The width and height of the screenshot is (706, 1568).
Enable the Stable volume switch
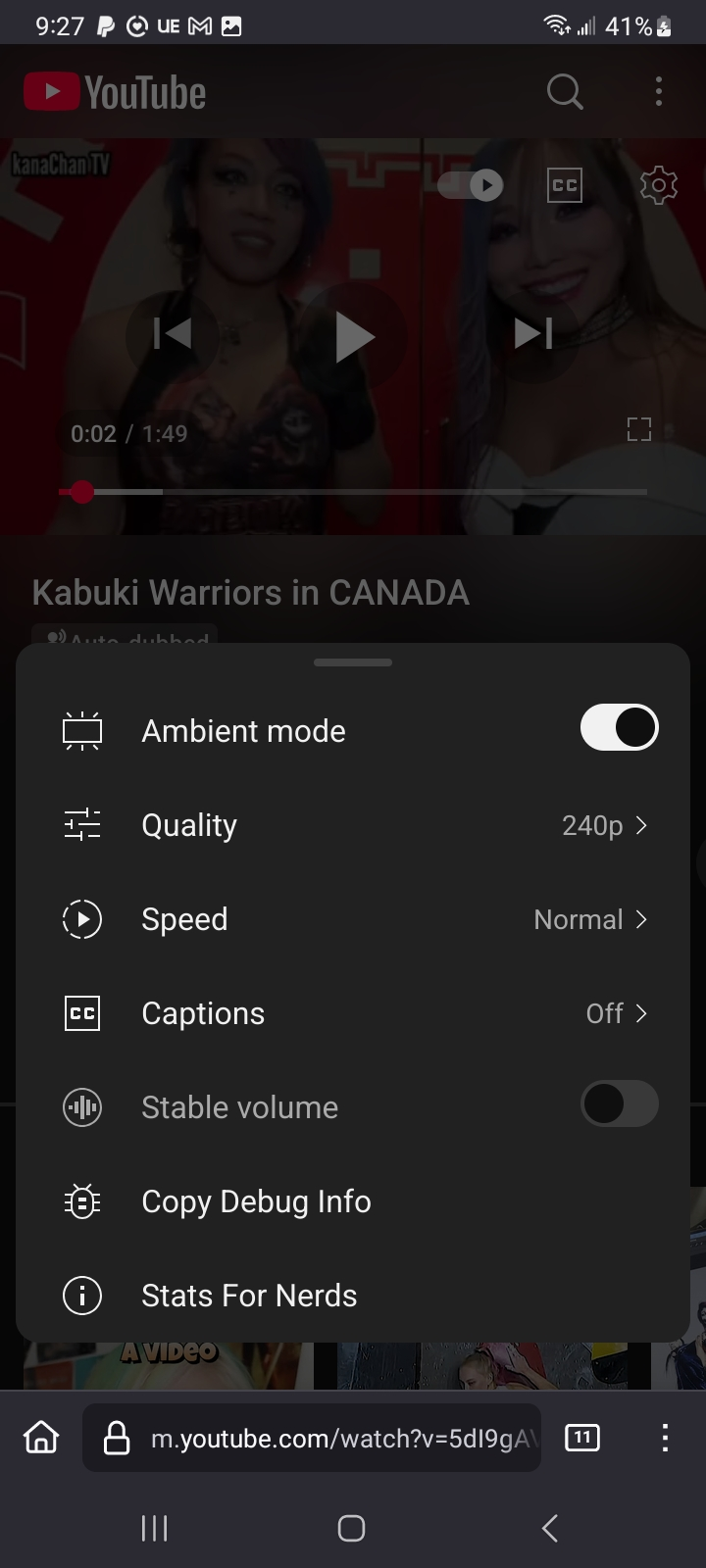(x=619, y=1104)
